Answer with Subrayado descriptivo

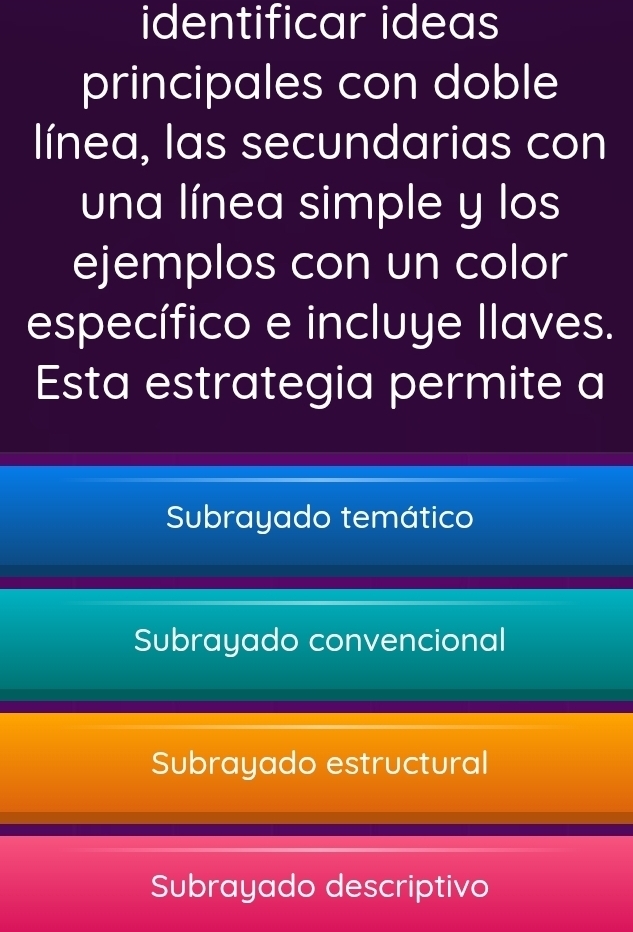pos(318,886)
